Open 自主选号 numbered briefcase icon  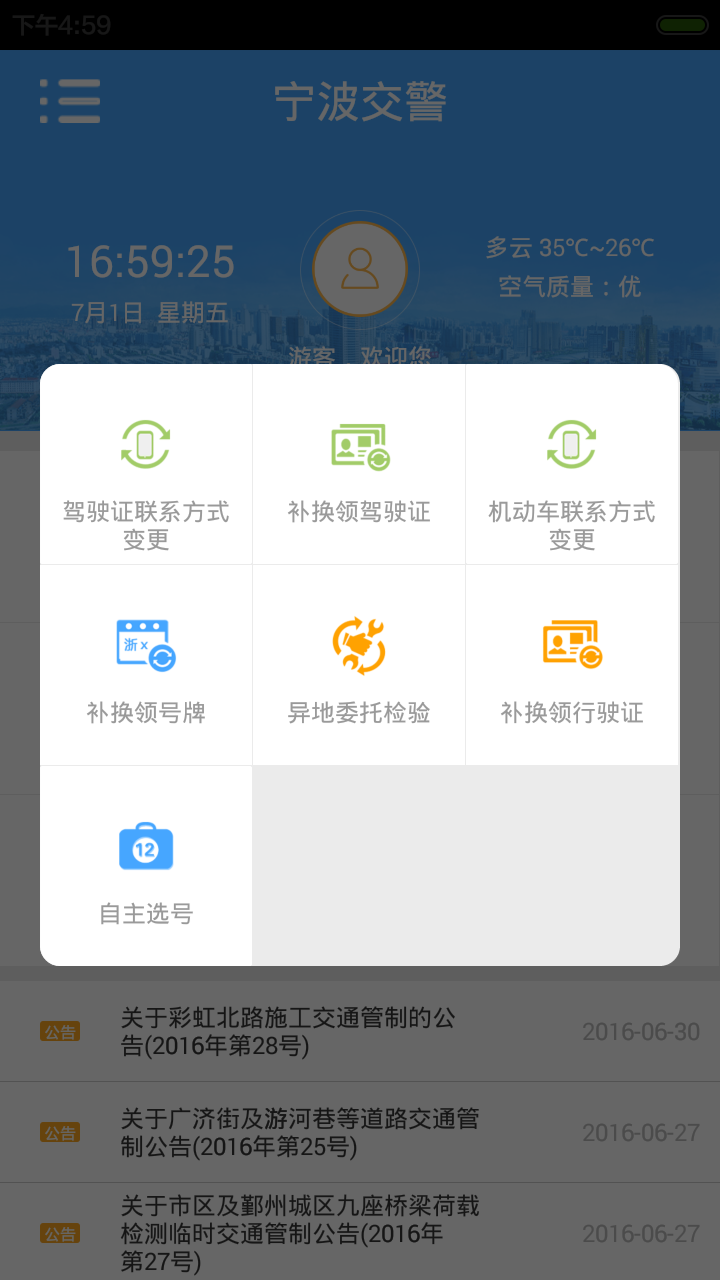145,846
